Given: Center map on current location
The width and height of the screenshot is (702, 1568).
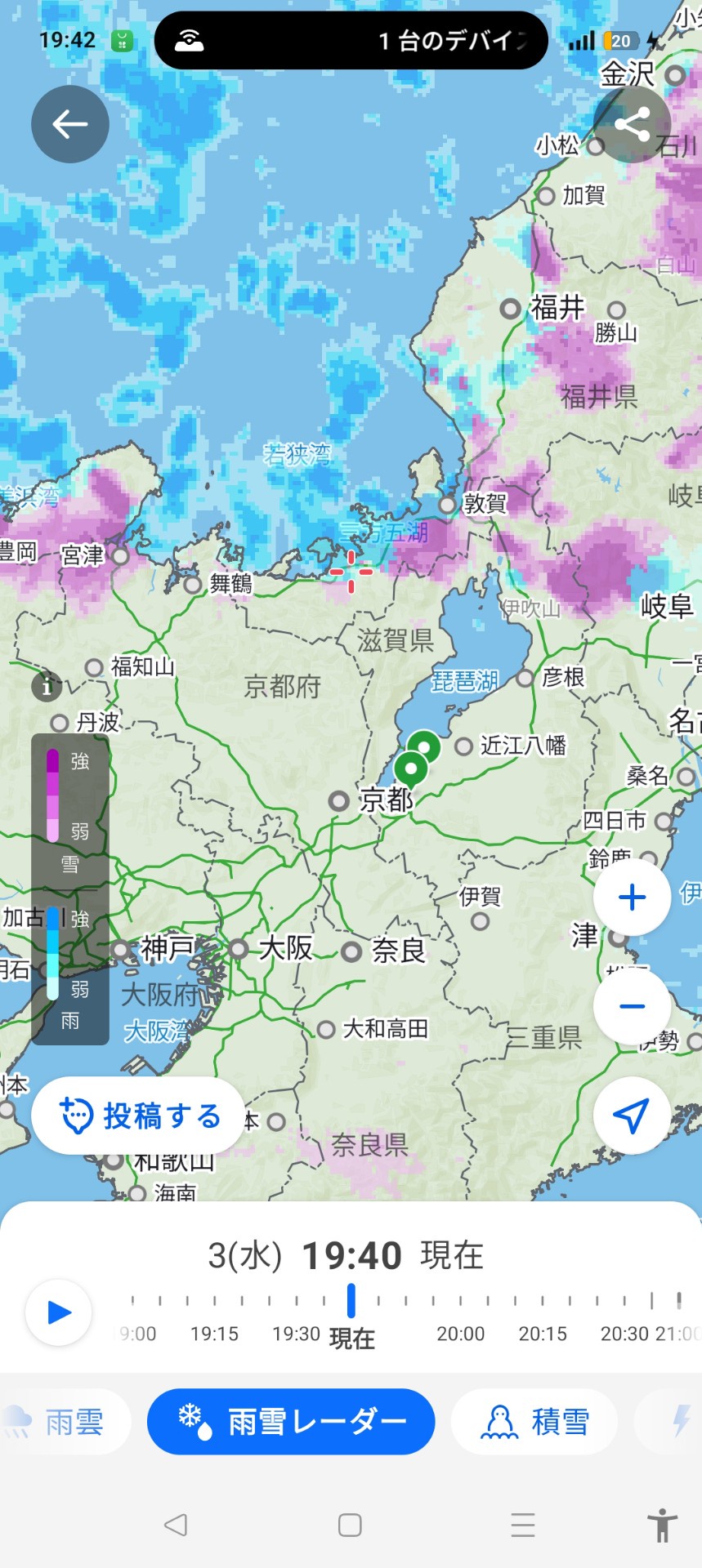Looking at the screenshot, I should [x=632, y=1116].
